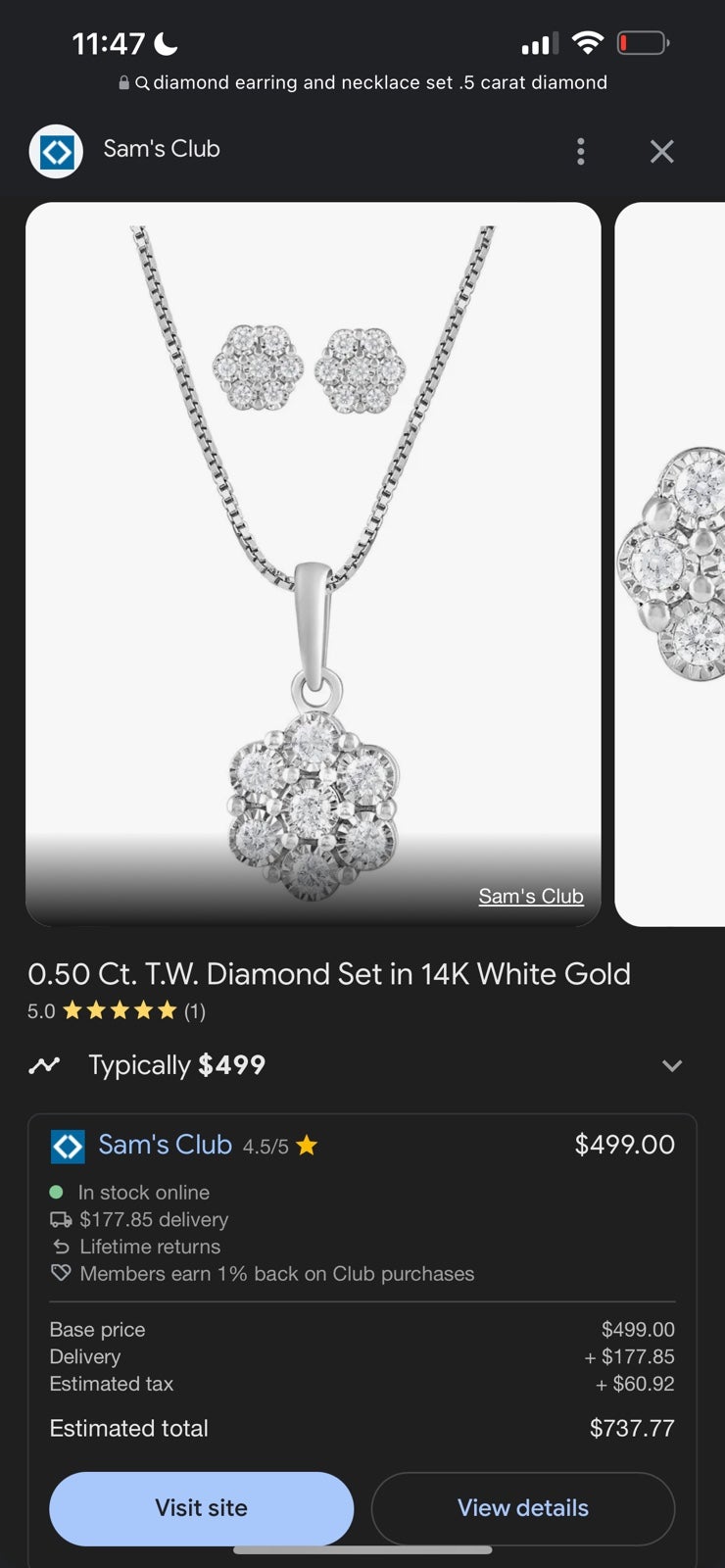Open the main diamond set product image
This screenshot has width=725, height=1568.
coord(313,564)
